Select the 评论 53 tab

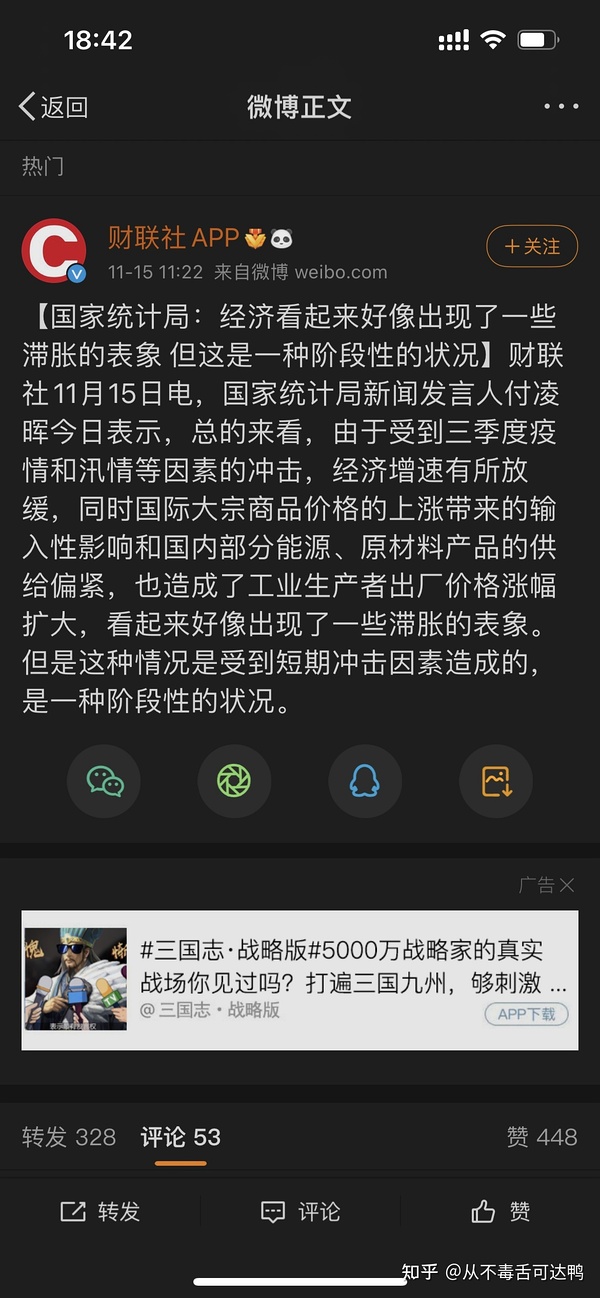[180, 1137]
